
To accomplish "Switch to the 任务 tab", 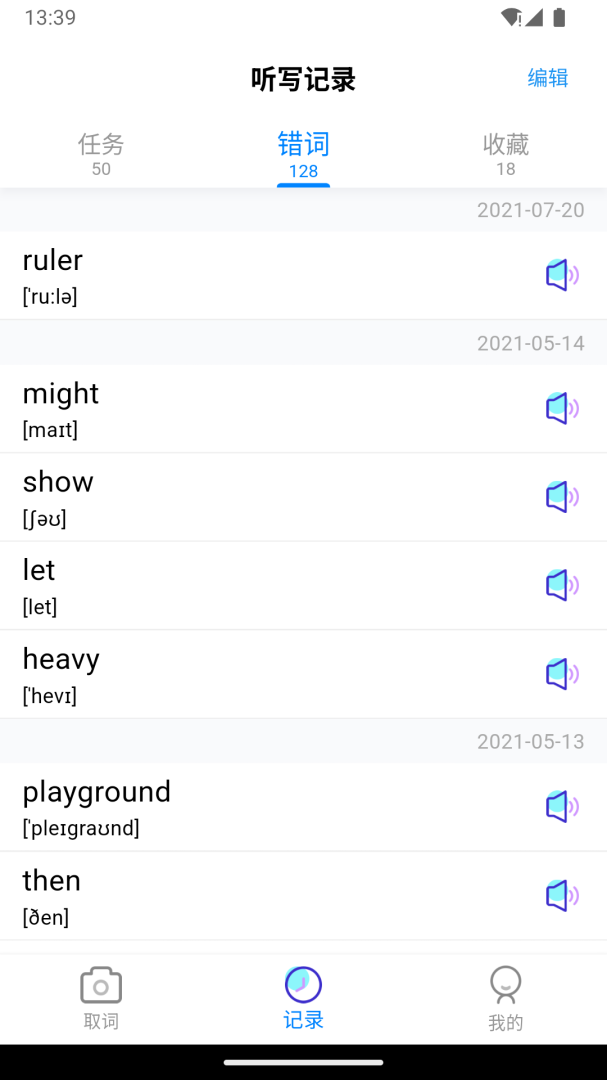I will pyautogui.click(x=101, y=153).
